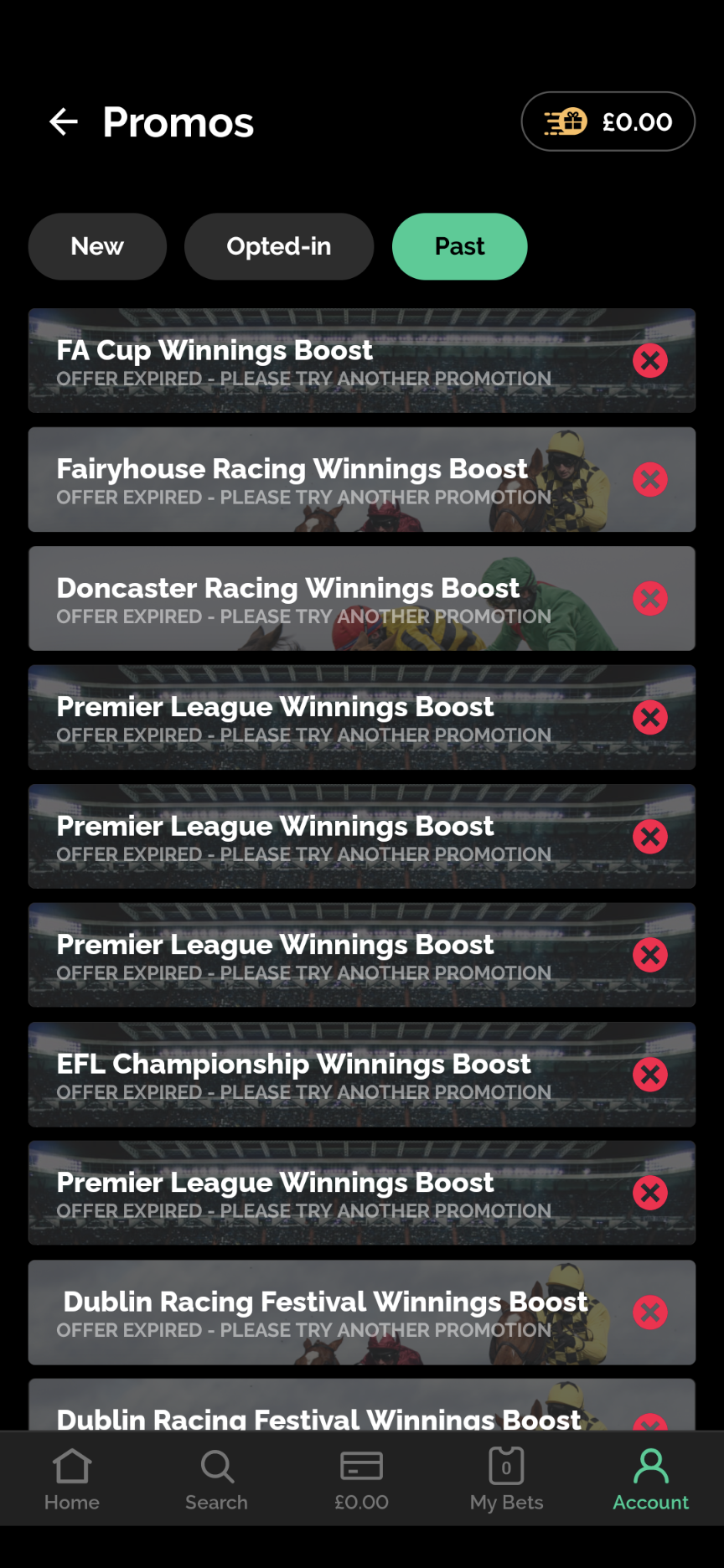Open EFL Championship Winnings Boost promo
The height and width of the screenshot is (1568, 724).
point(318,1075)
